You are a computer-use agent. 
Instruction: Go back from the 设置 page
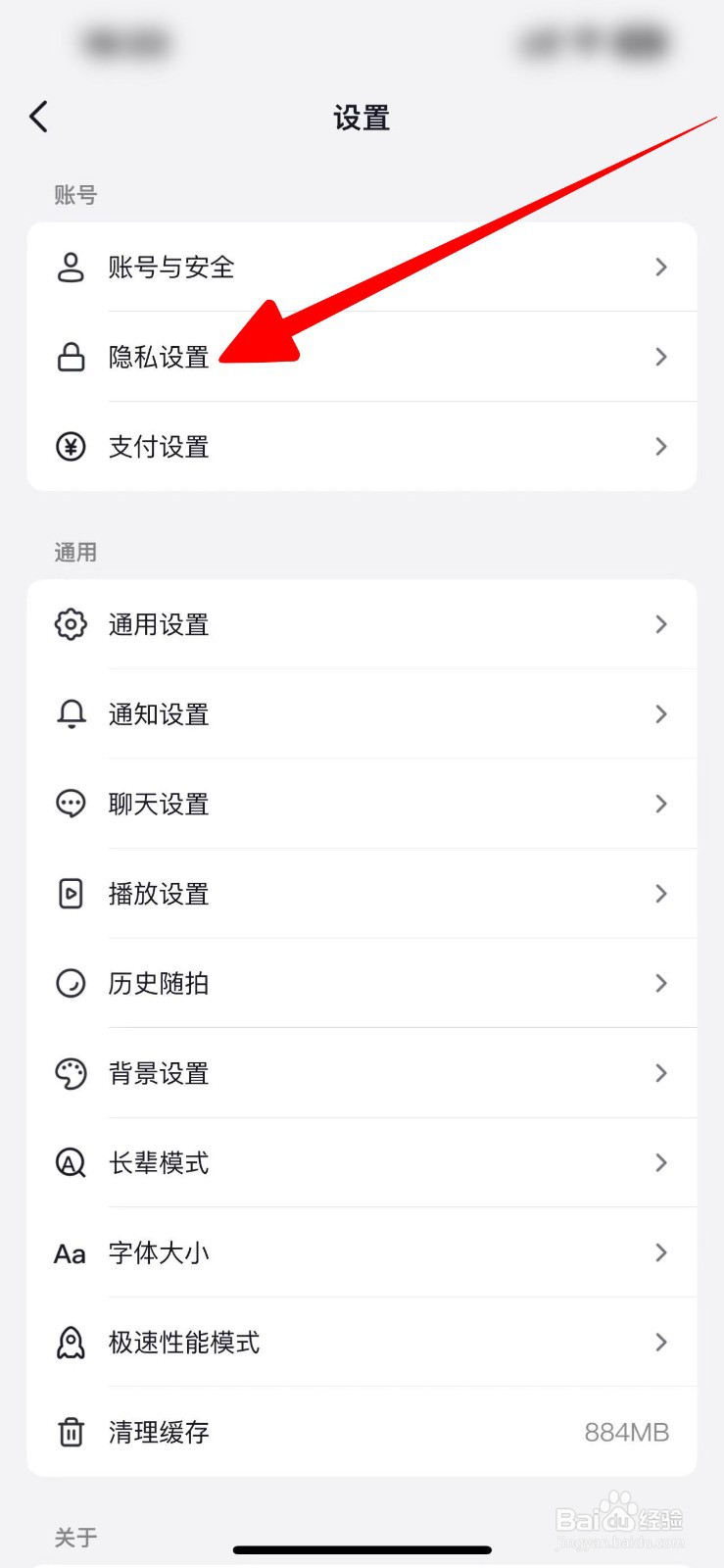click(x=39, y=117)
